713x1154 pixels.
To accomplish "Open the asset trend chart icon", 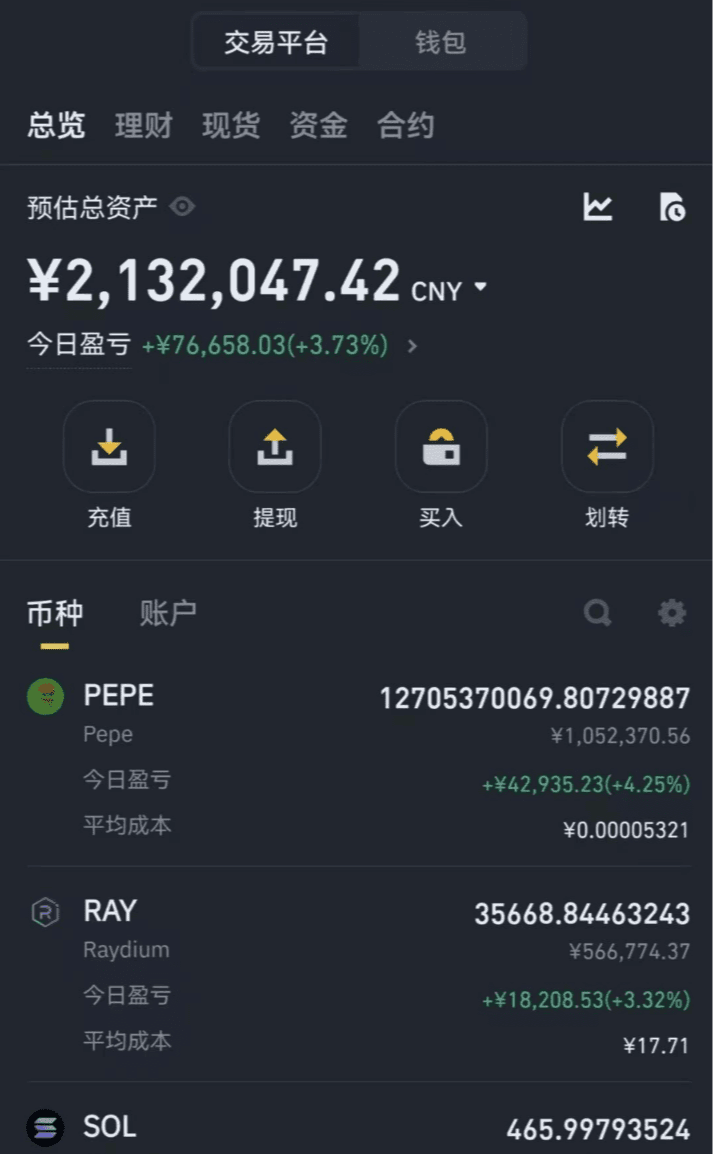I will click(598, 207).
